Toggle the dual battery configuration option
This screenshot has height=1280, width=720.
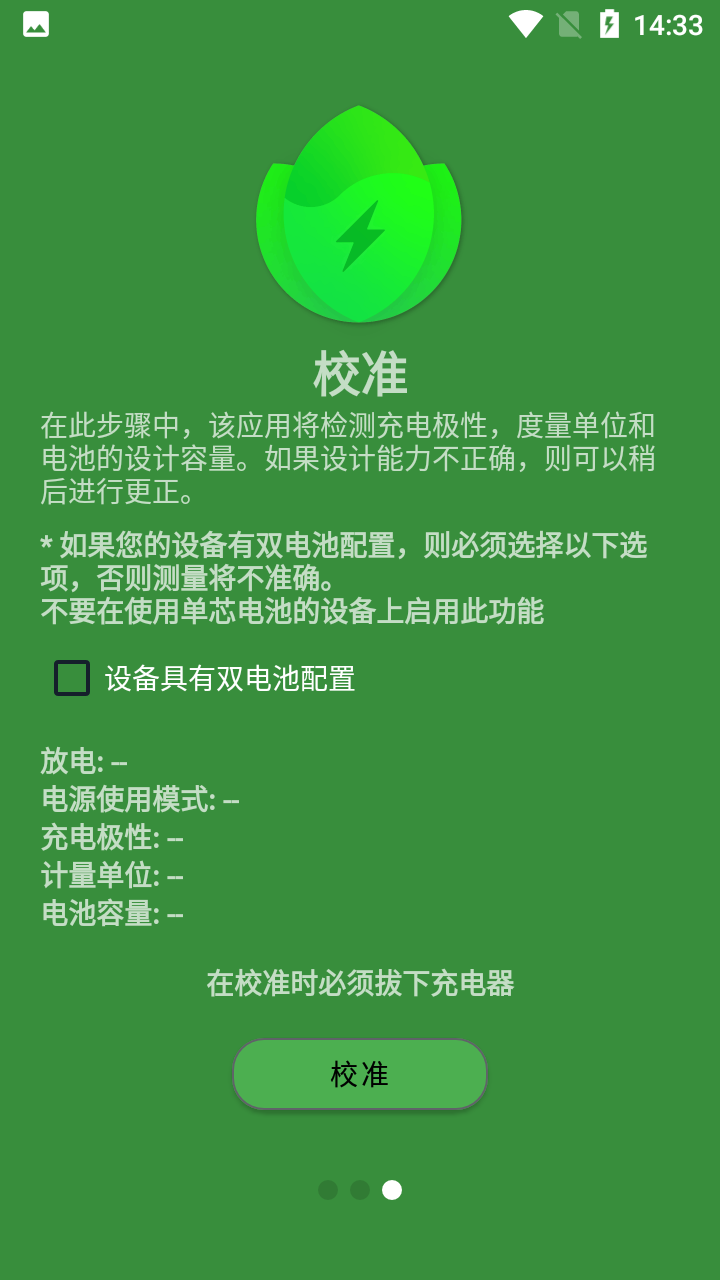click(x=70, y=679)
